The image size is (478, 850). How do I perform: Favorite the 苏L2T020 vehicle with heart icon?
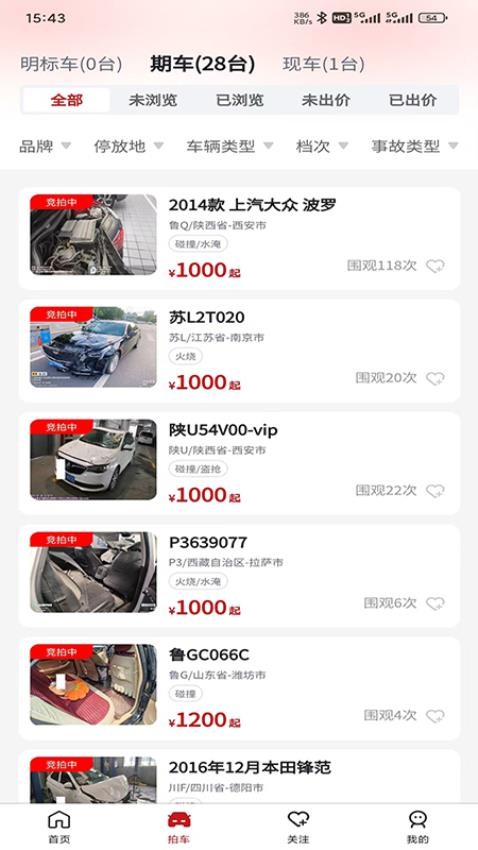(x=435, y=378)
